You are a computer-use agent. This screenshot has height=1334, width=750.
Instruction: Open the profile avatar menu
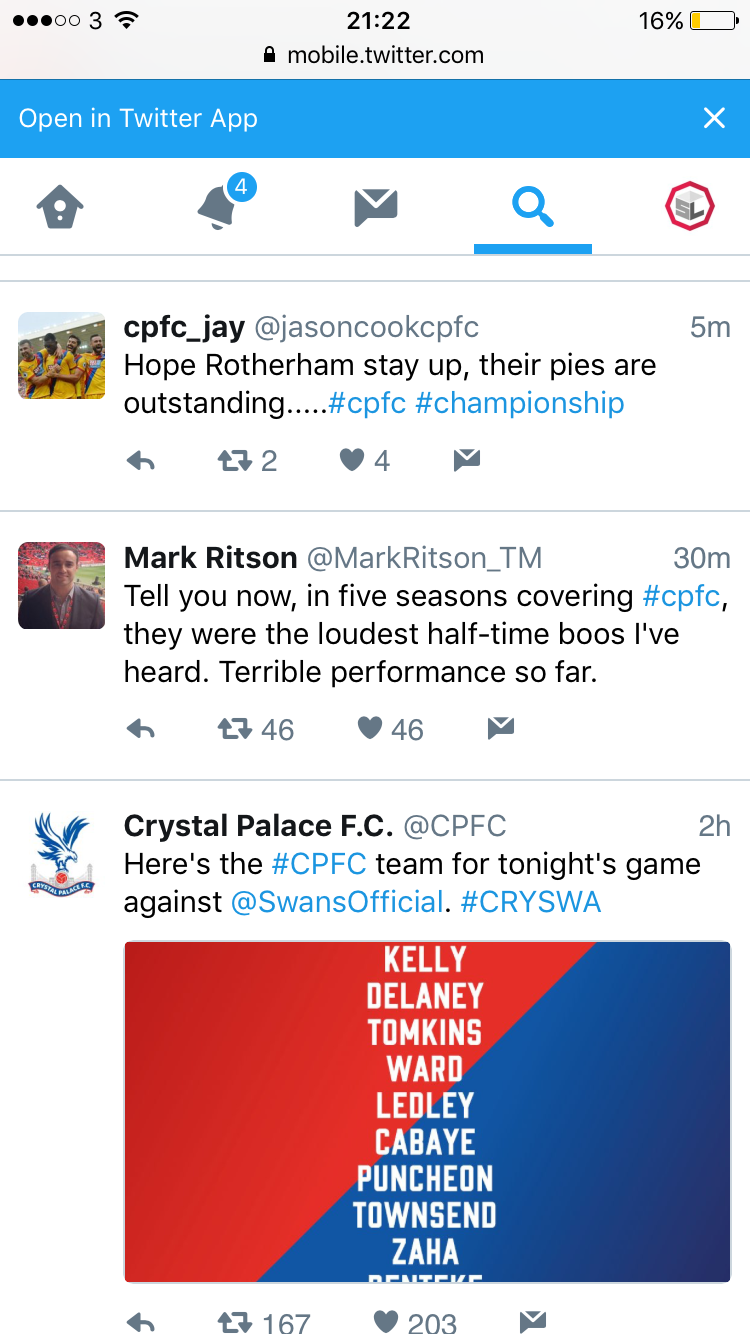click(x=690, y=208)
